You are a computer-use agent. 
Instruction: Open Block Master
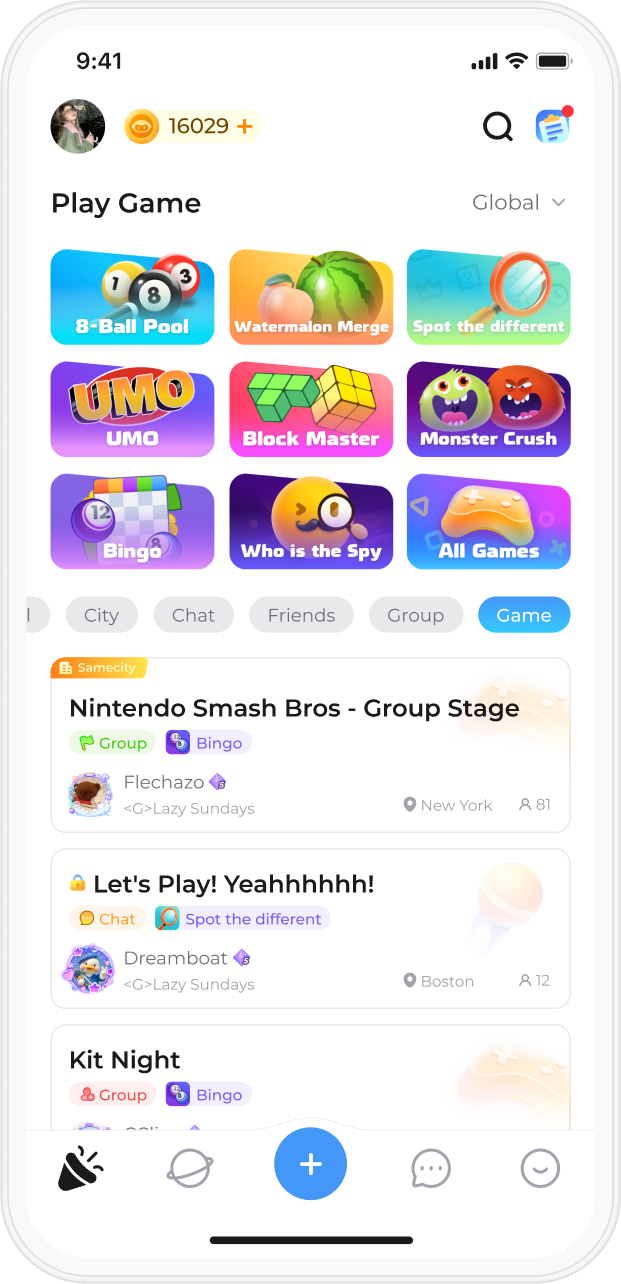click(x=311, y=409)
